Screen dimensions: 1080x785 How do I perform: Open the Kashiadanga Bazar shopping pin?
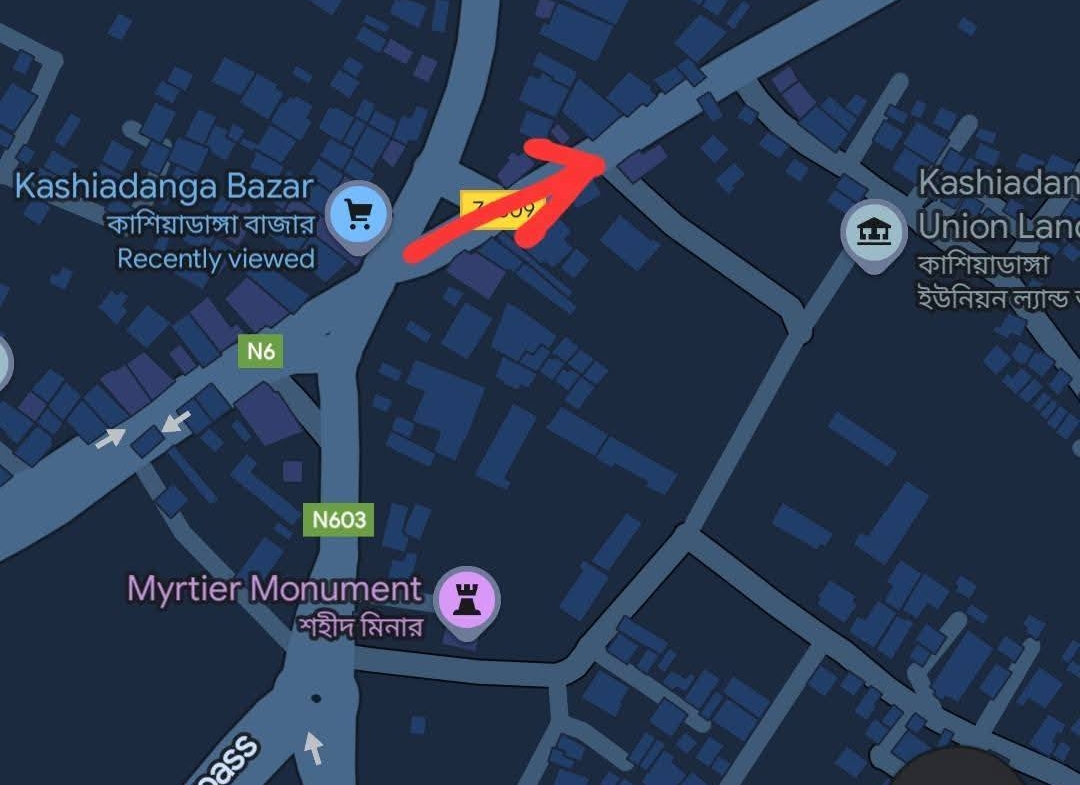pos(359,212)
